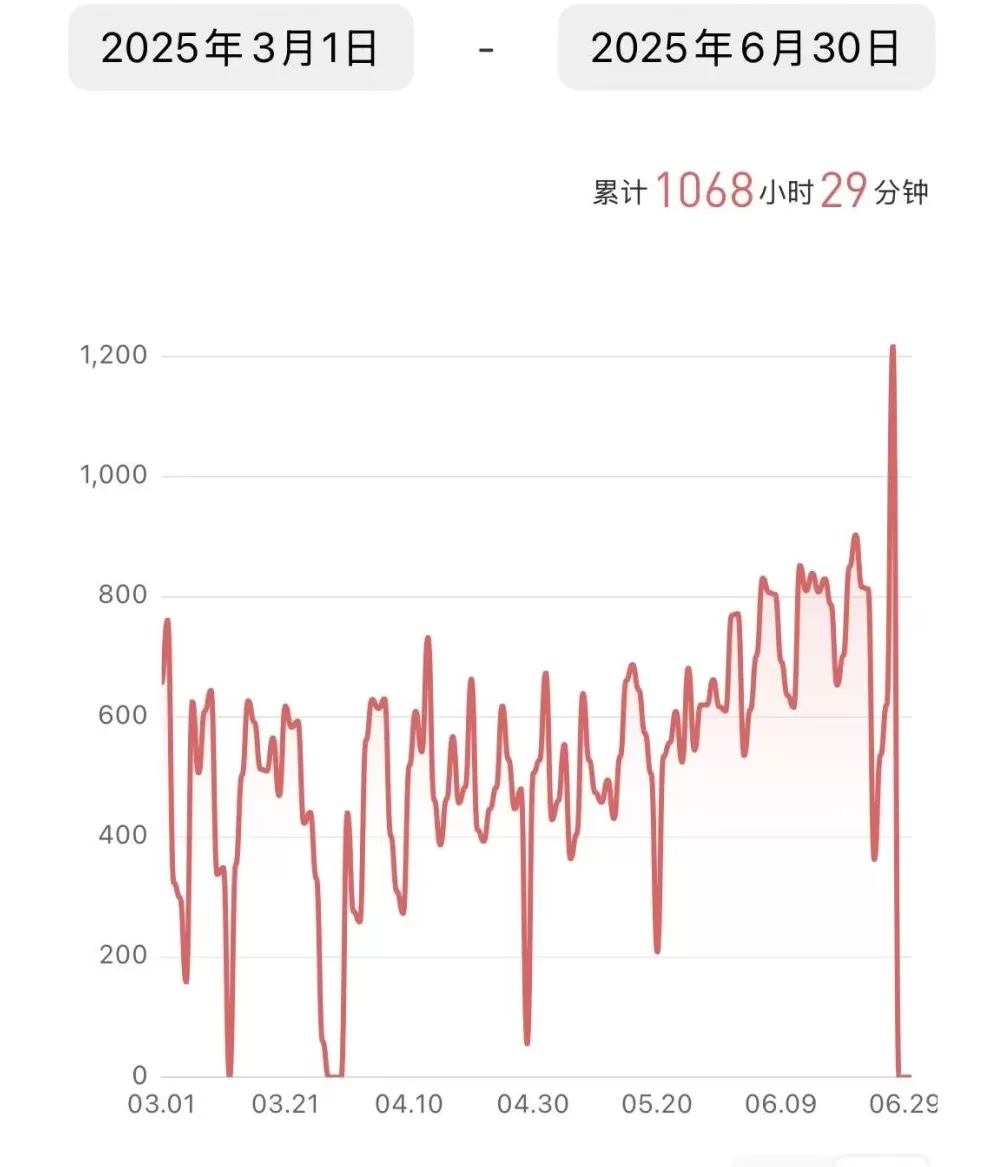Click the dash separator between date buttons
This screenshot has height=1167, width=1004.
(x=486, y=48)
